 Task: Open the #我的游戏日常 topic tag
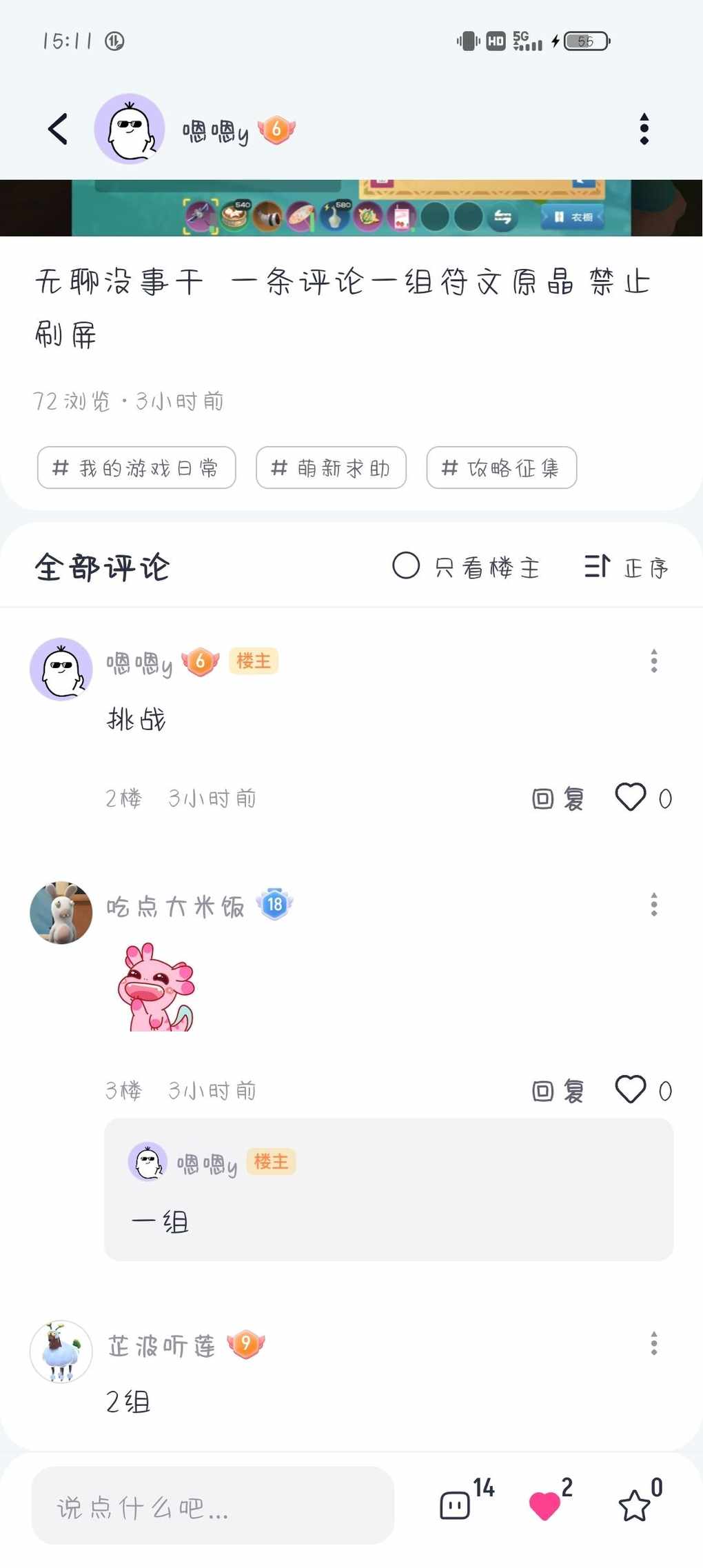pos(136,468)
